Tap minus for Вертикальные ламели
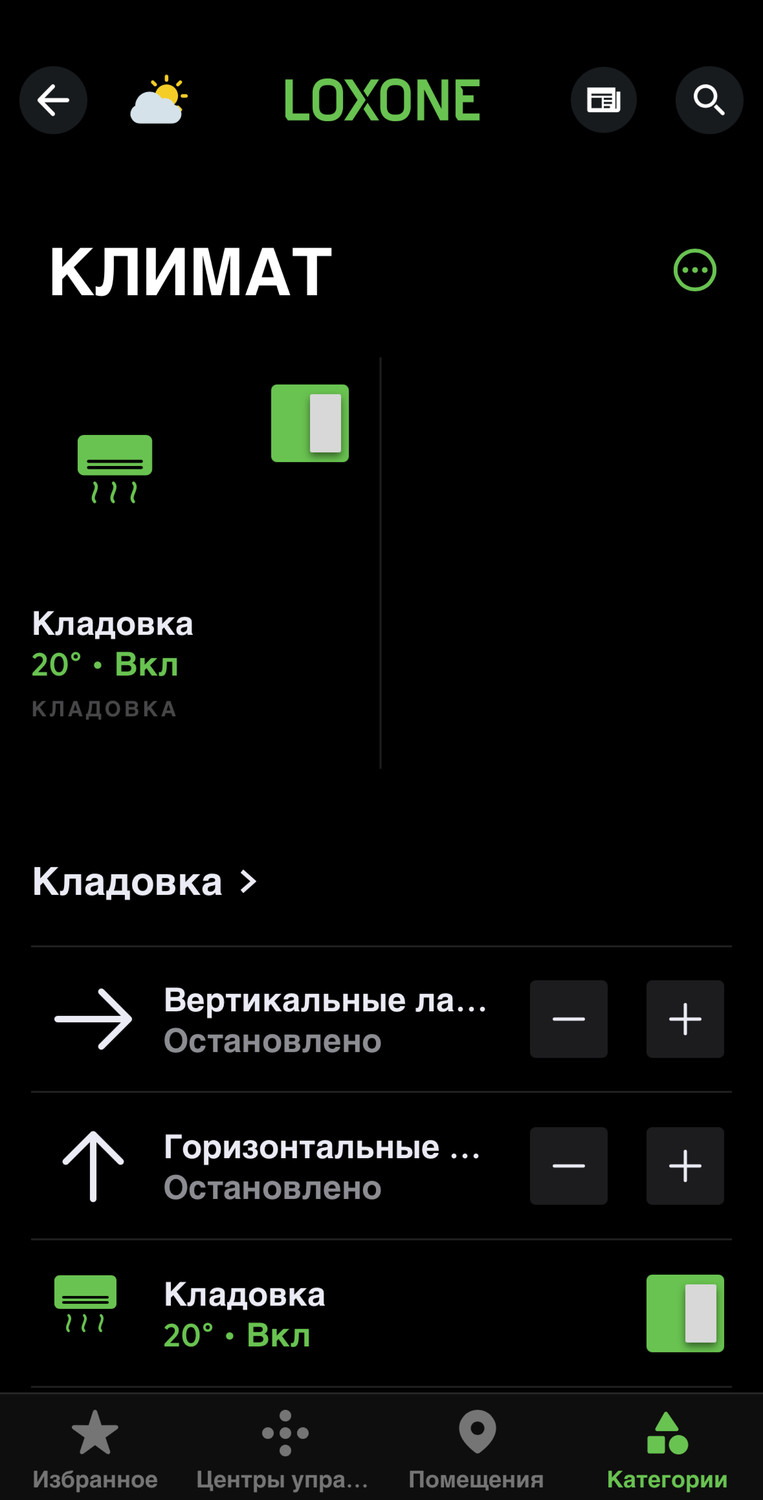This screenshot has width=763, height=1500. click(568, 1019)
